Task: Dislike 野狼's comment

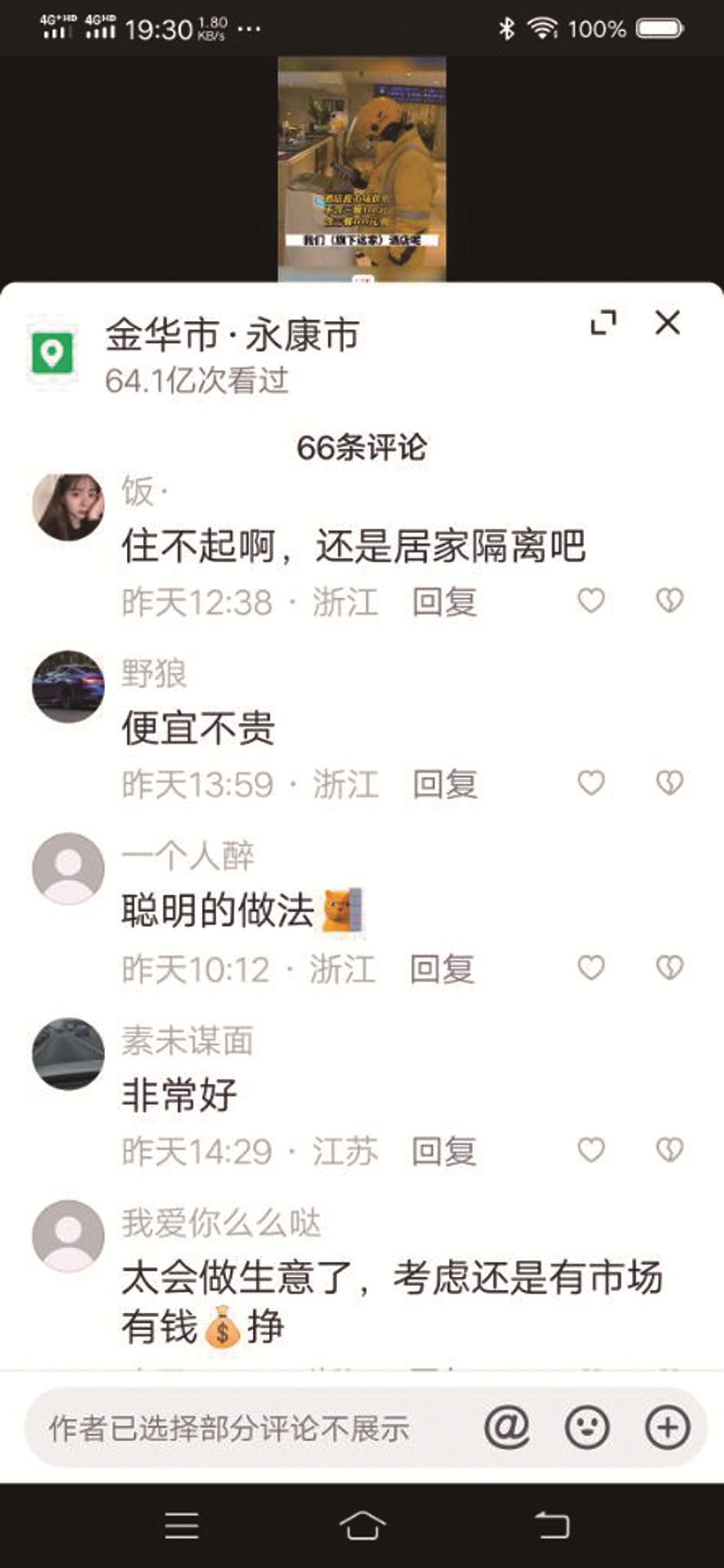Action: coord(670,783)
